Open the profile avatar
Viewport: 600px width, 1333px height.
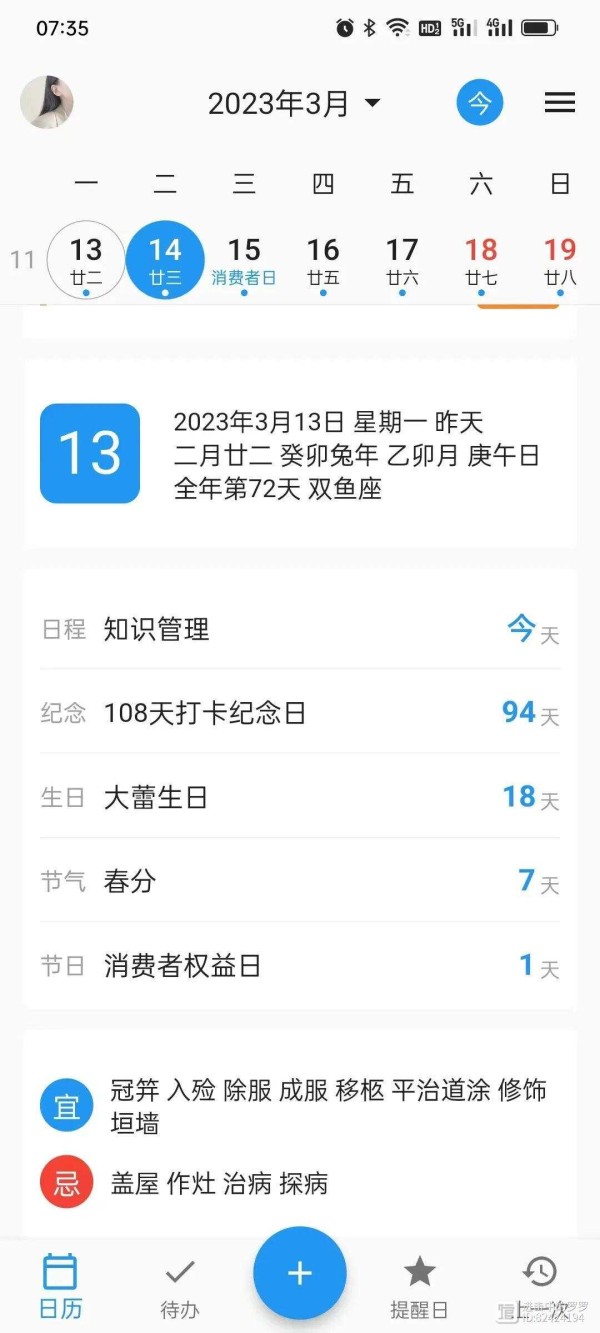coord(47,102)
